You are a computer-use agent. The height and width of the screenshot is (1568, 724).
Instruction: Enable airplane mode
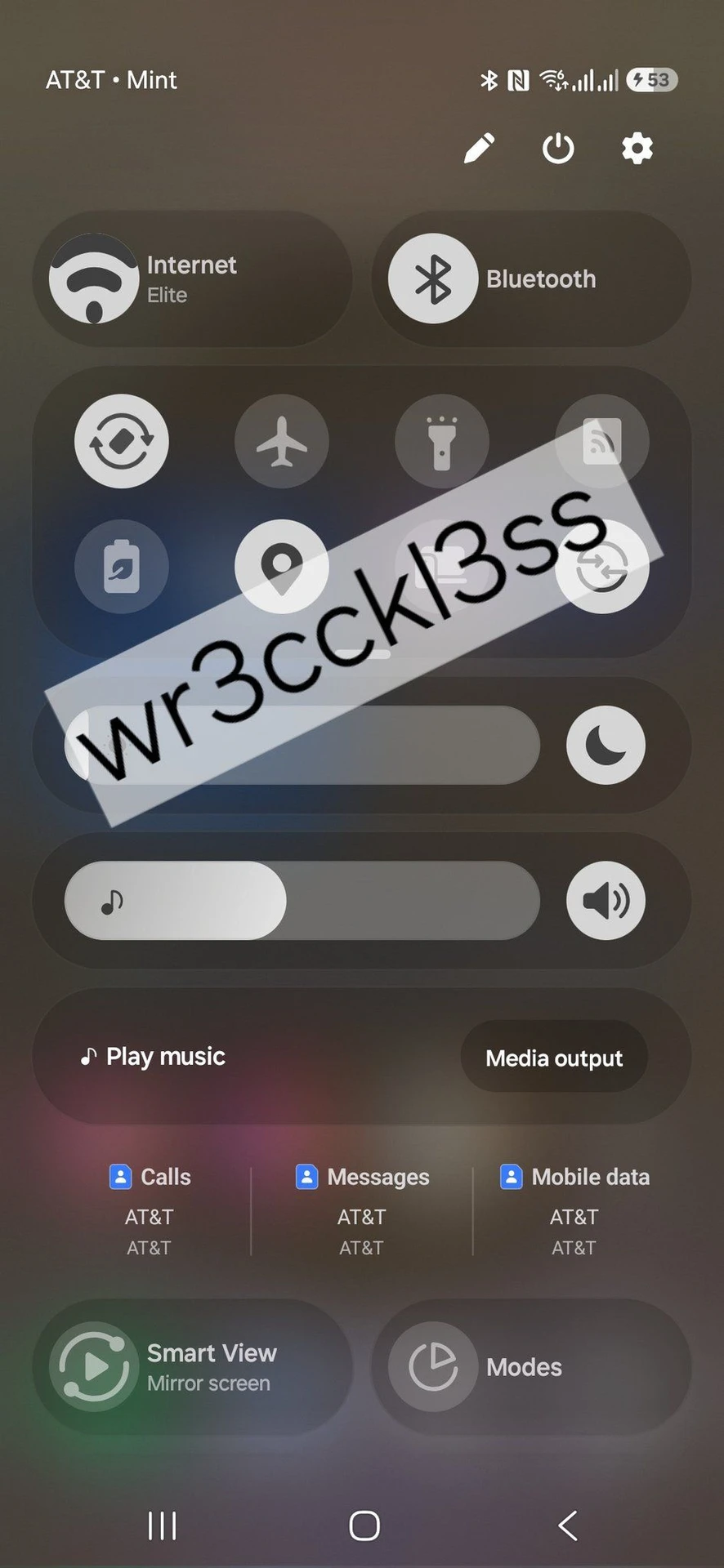tap(282, 441)
